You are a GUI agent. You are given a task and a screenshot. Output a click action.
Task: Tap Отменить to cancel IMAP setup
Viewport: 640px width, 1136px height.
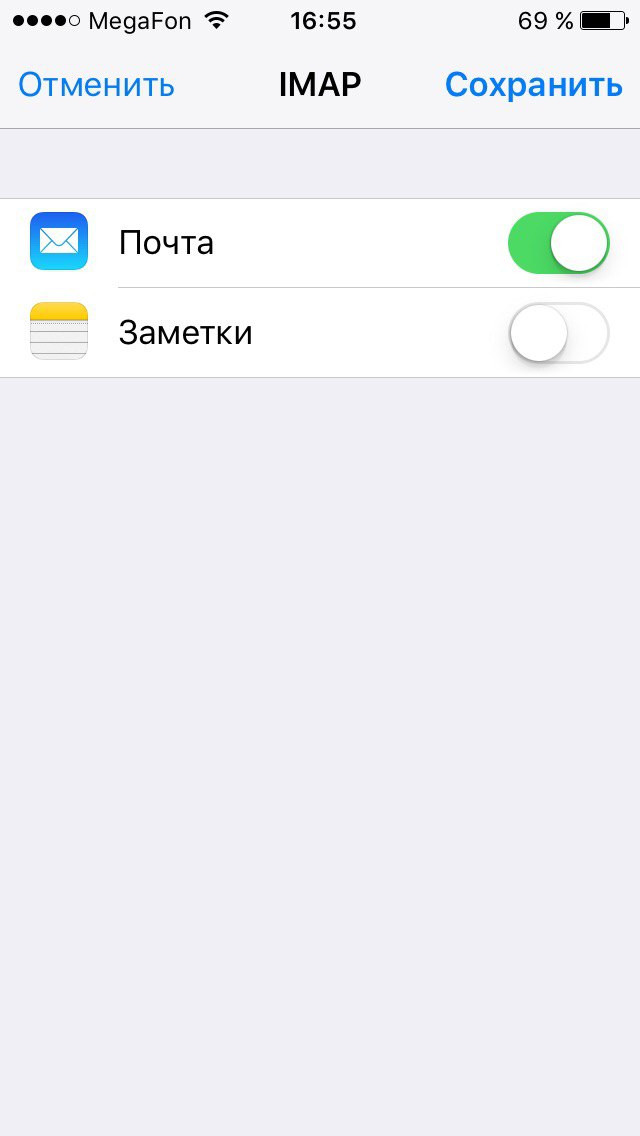[96, 85]
